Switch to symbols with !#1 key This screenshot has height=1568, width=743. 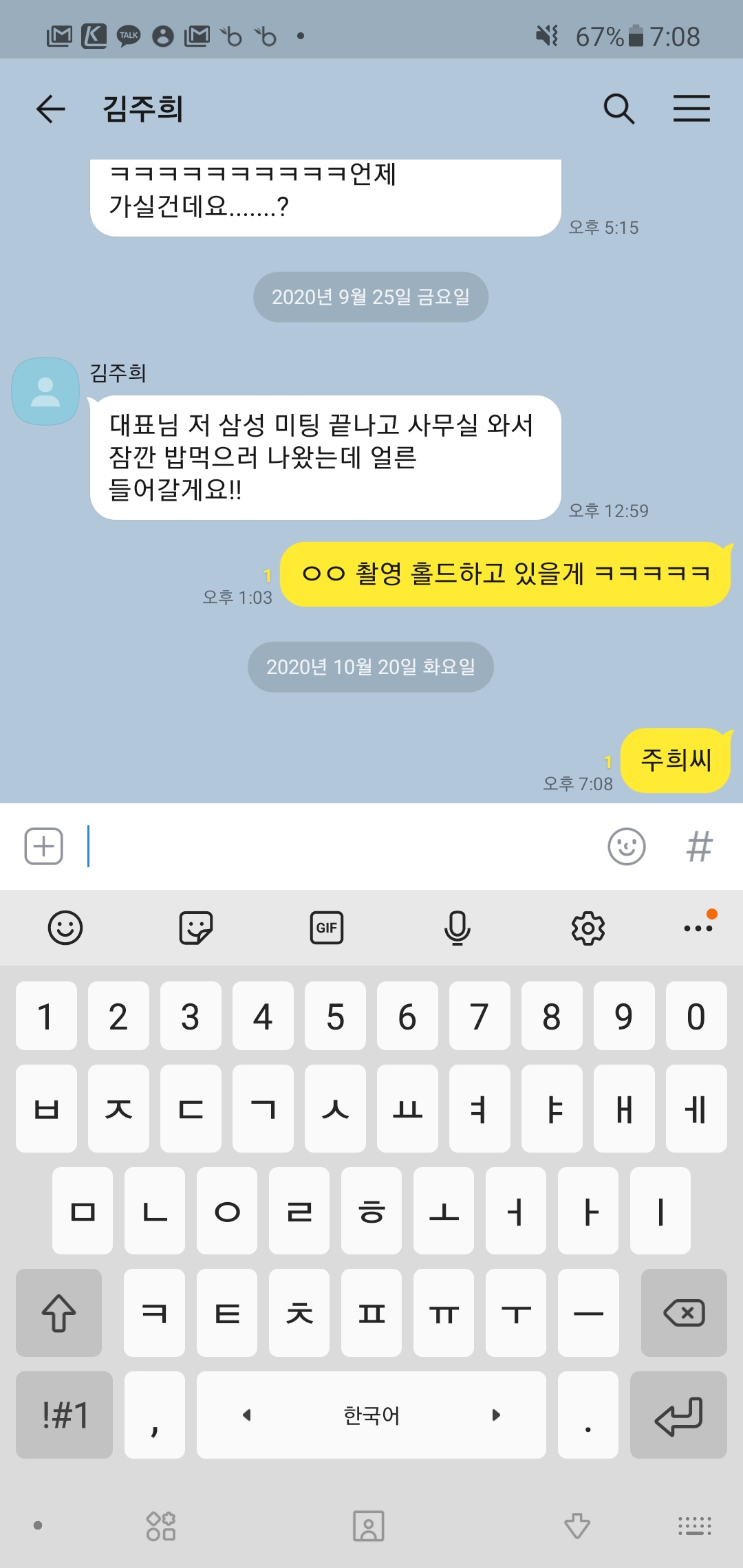pyautogui.click(x=65, y=1415)
